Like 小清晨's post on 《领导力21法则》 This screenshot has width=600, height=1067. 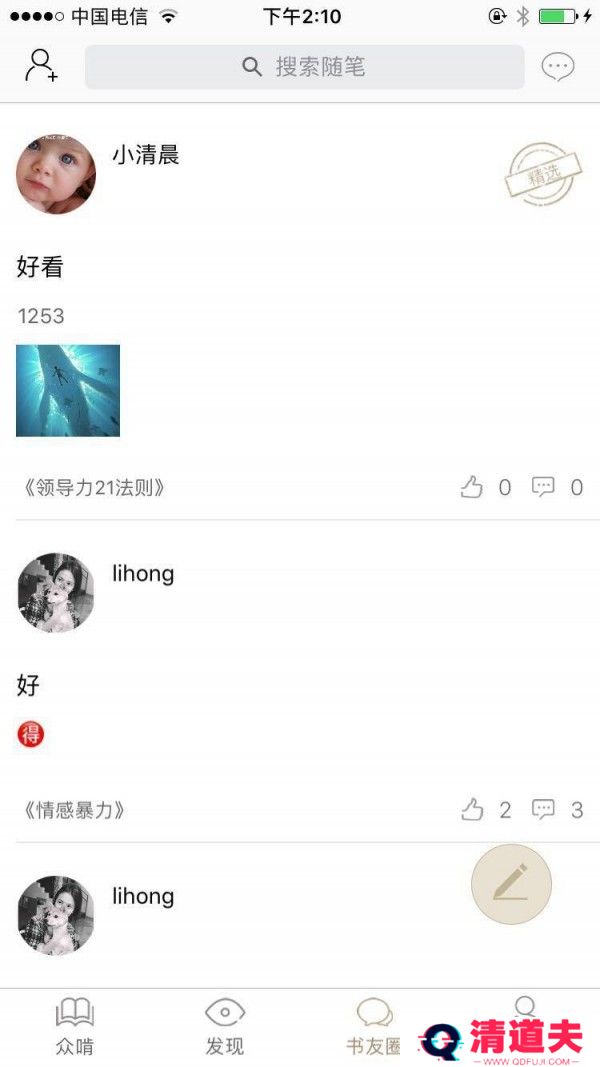[x=472, y=488]
